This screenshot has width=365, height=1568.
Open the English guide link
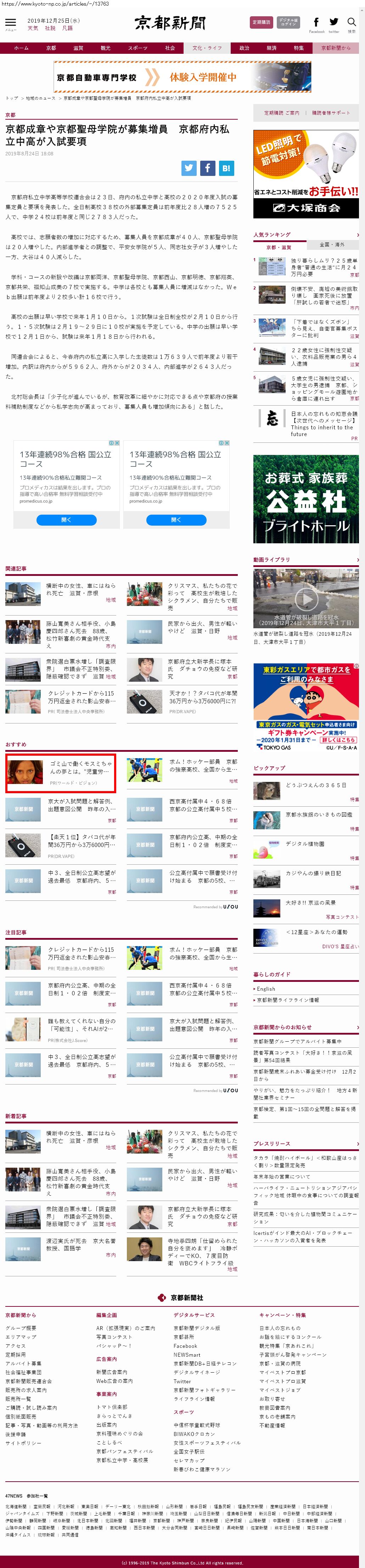pos(266,989)
